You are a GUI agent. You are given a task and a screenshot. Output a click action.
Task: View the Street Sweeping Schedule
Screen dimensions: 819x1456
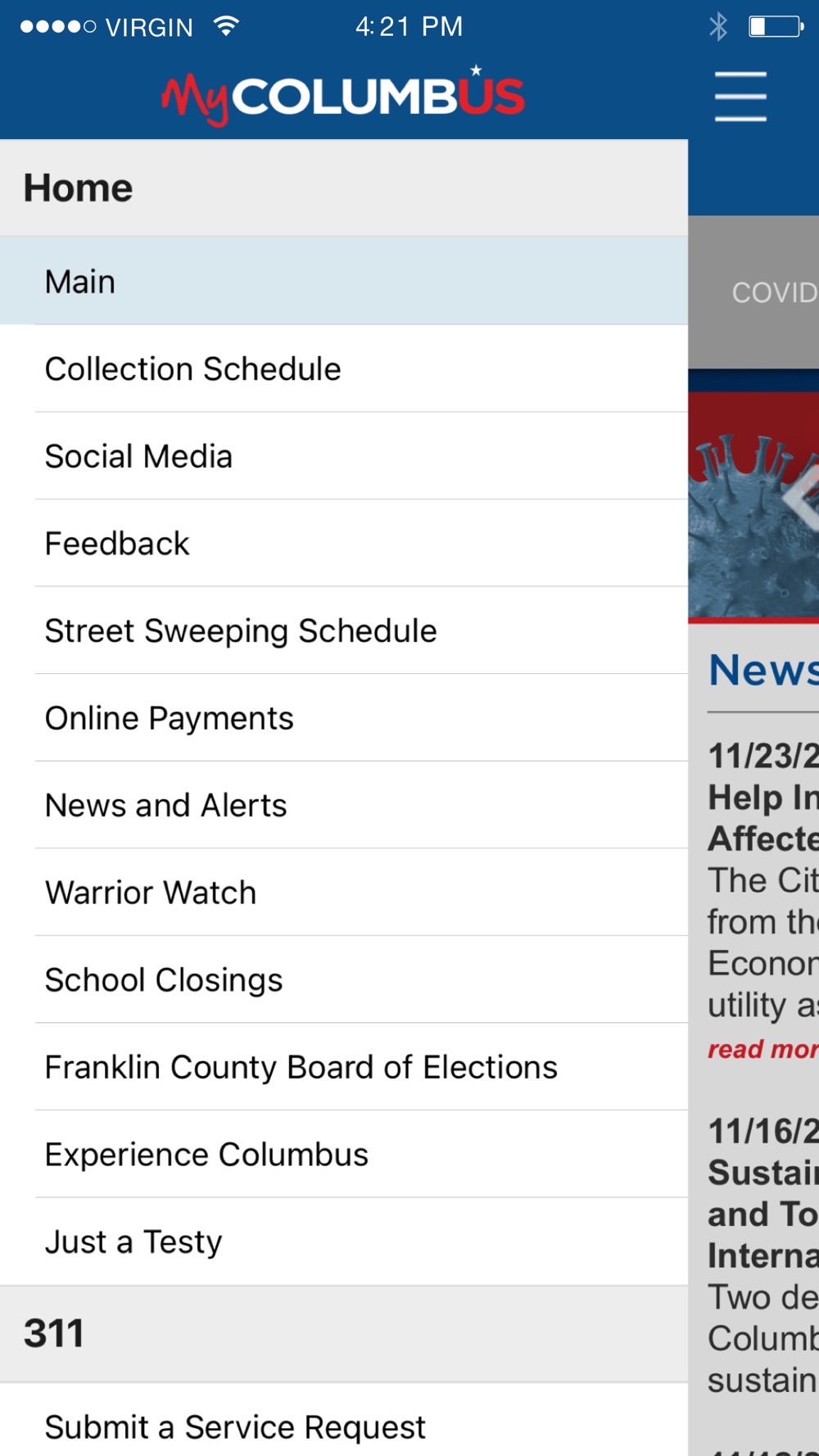344,631
